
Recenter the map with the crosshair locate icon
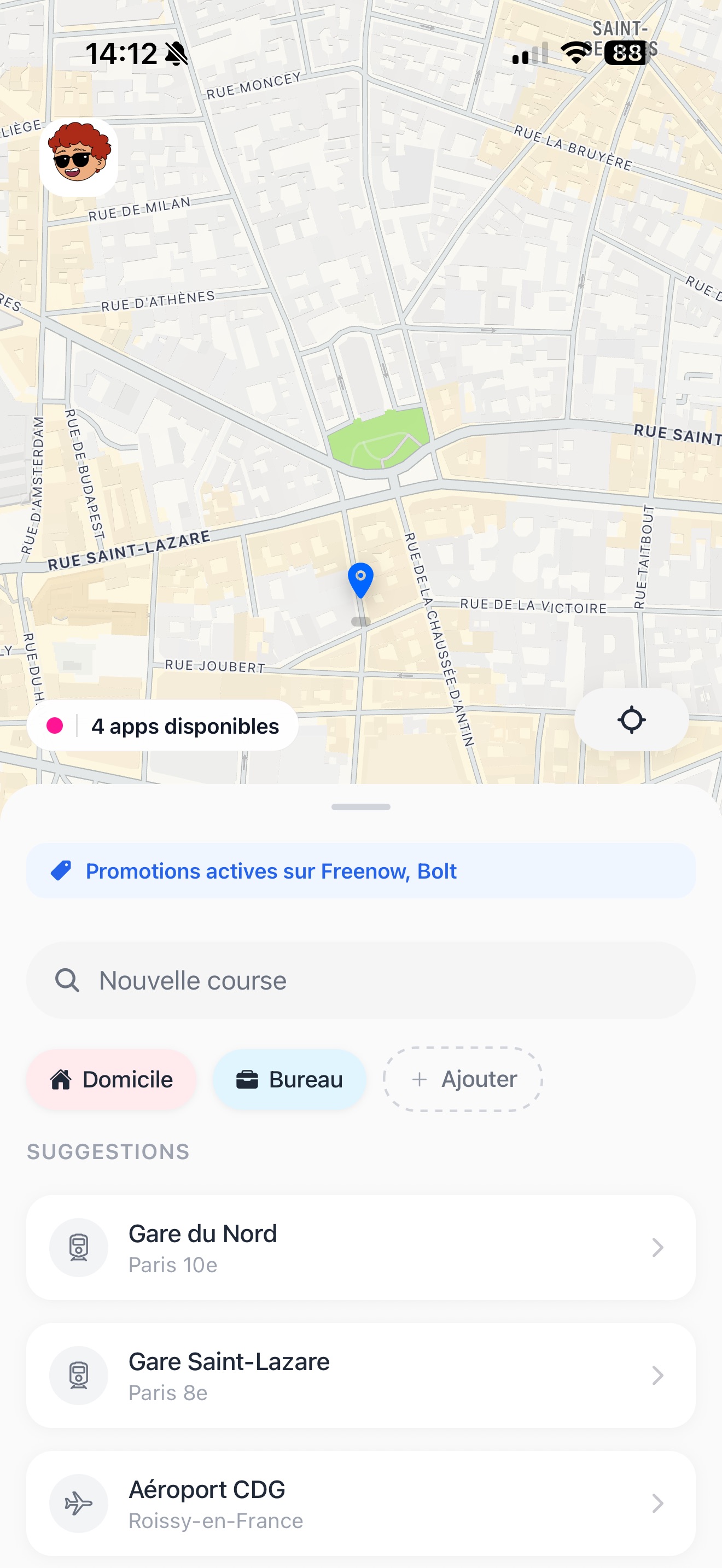point(631,719)
